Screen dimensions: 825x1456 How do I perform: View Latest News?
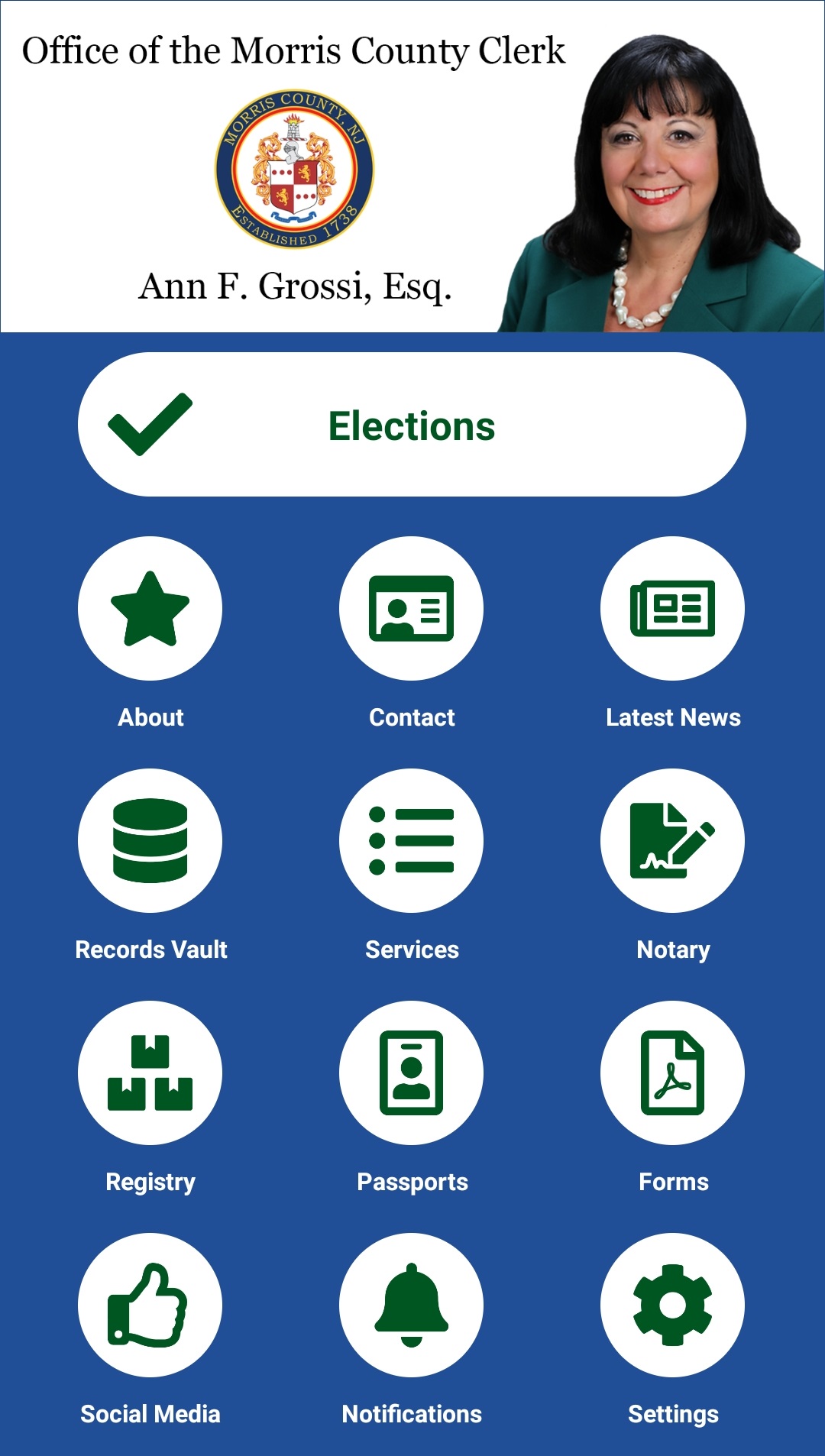point(672,609)
